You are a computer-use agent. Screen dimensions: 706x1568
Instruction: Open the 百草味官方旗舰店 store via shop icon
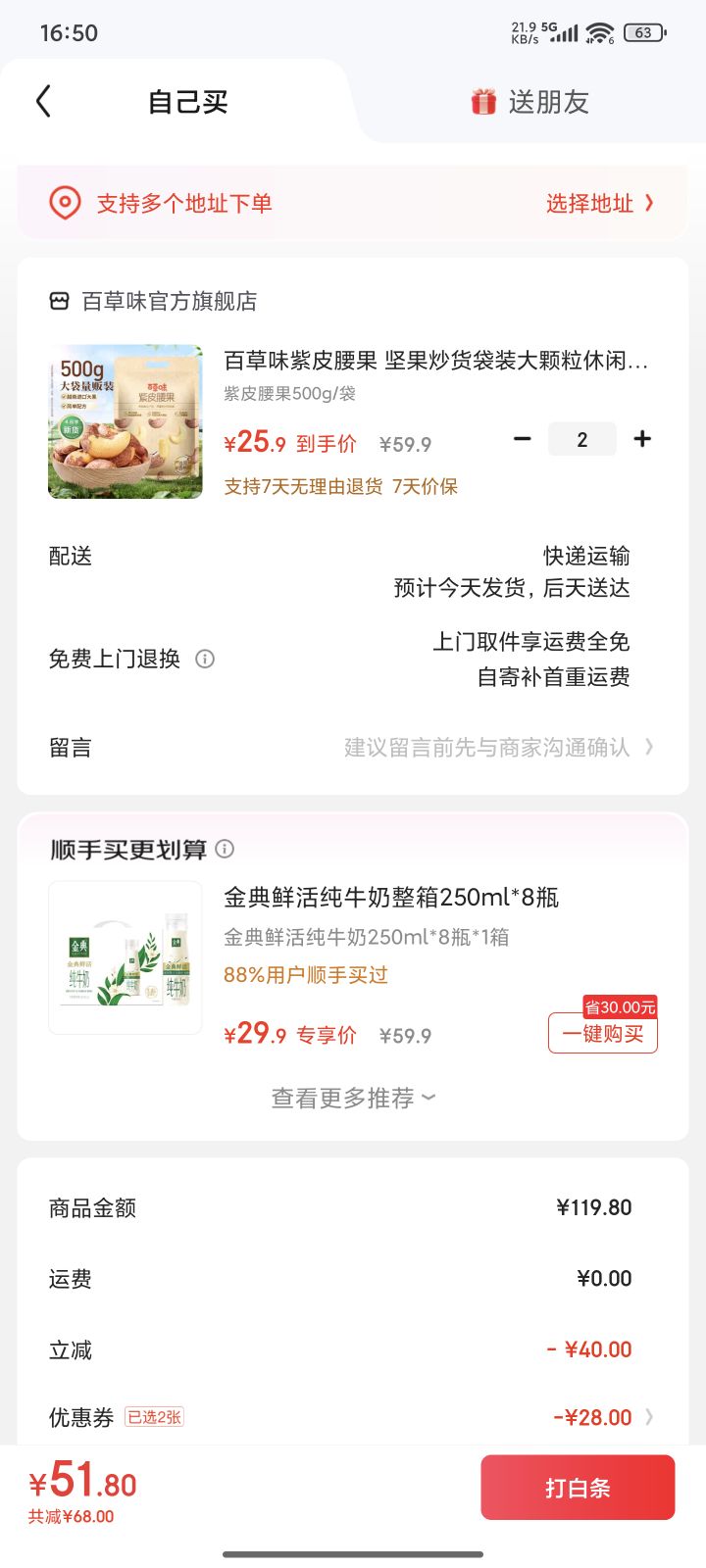pos(60,302)
